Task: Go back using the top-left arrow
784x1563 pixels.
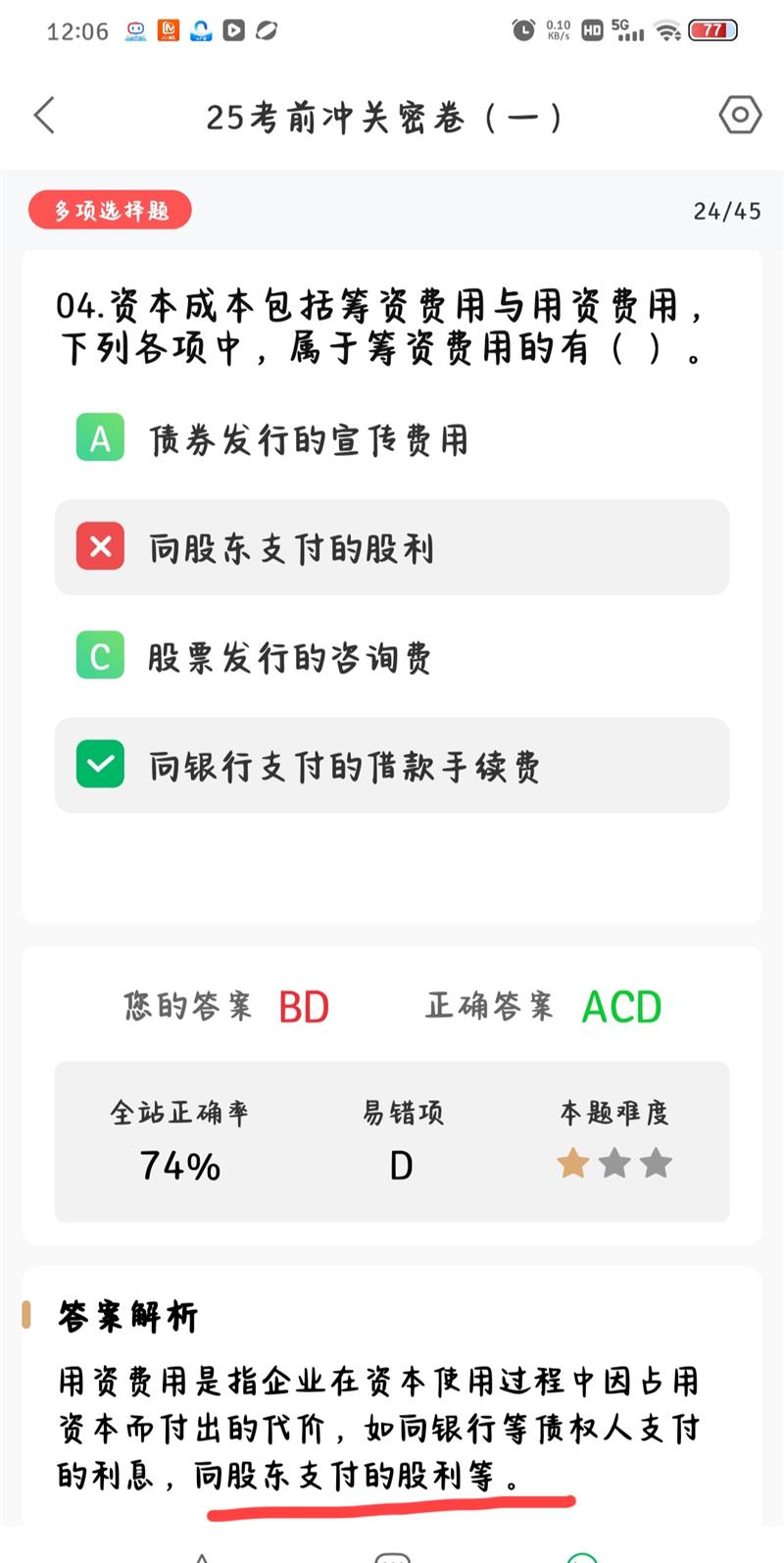Action: pos(45,116)
